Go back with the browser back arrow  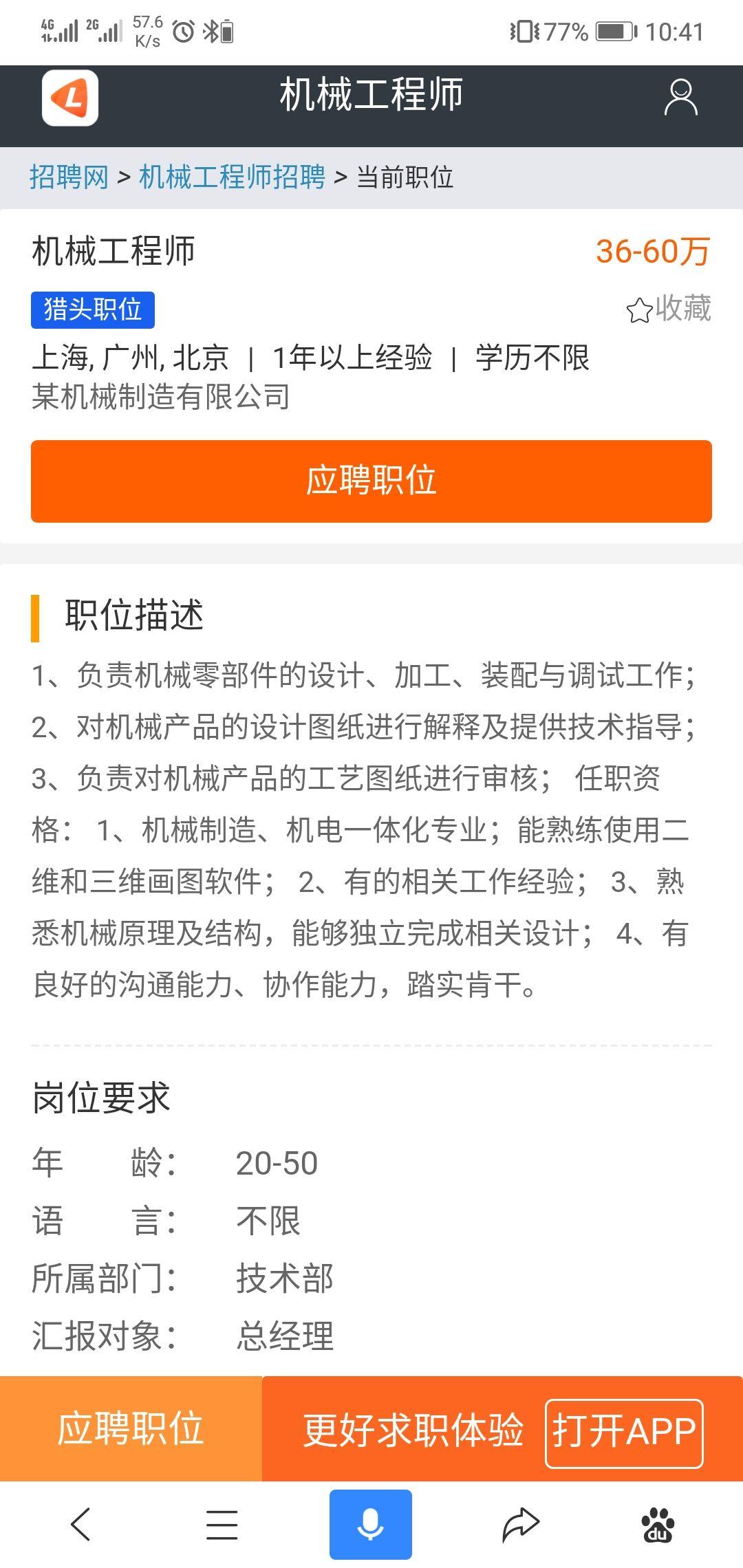pos(81,1524)
